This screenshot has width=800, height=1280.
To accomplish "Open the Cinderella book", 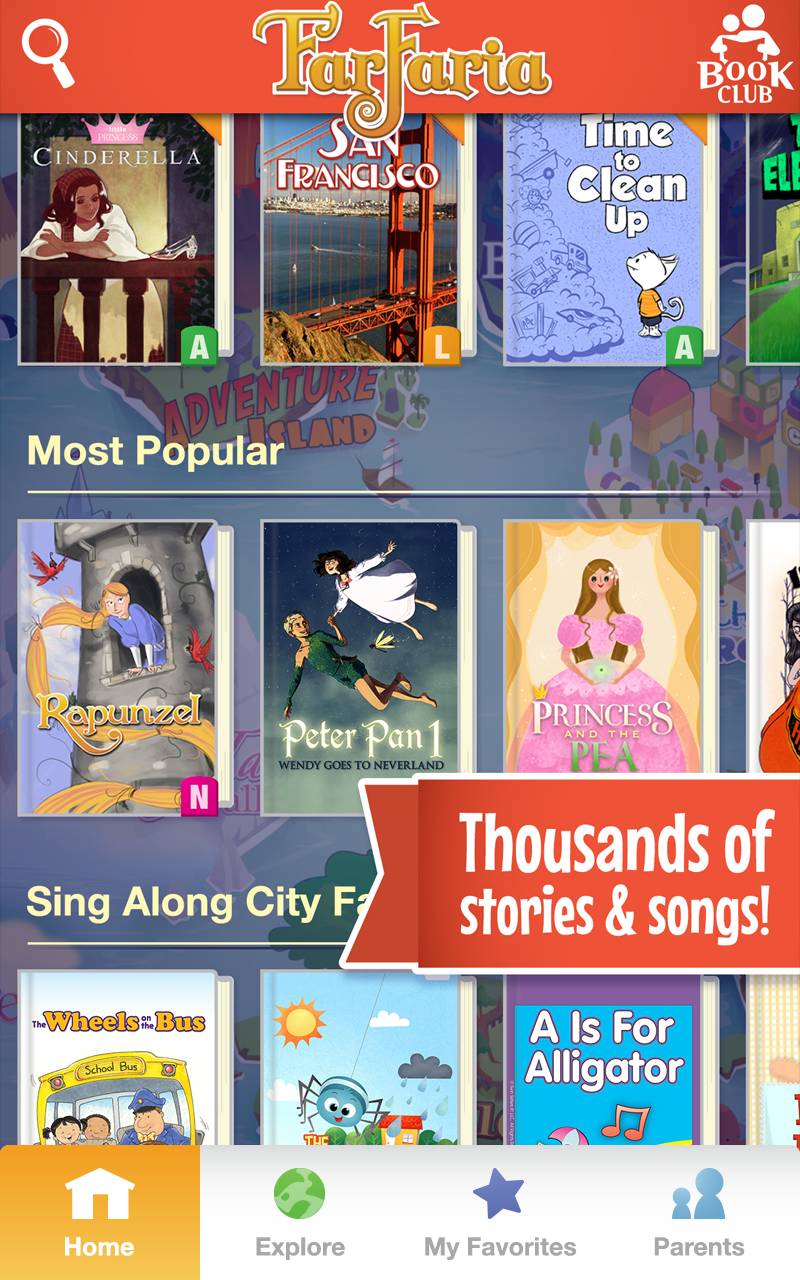I will point(118,240).
